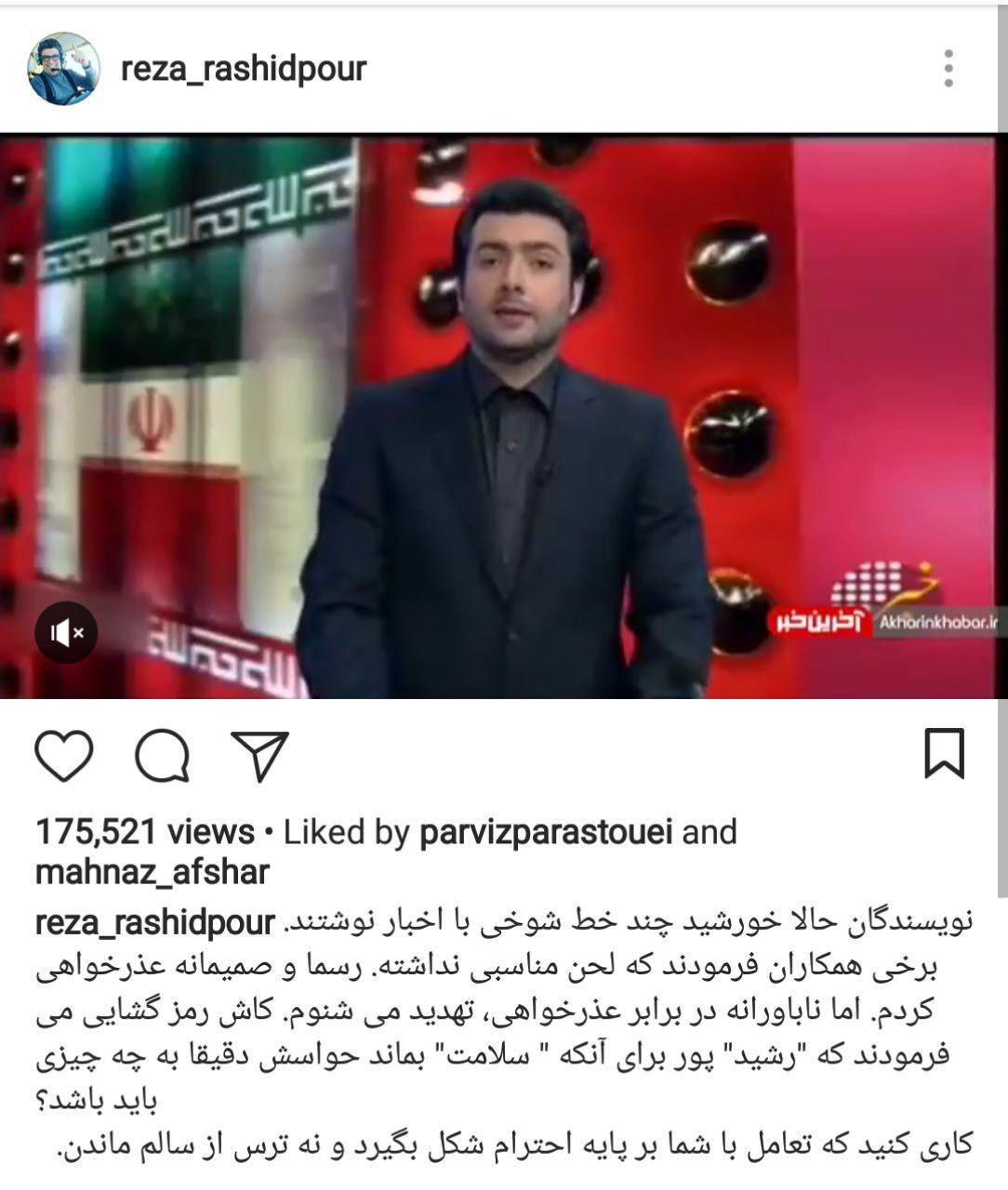
Task: Open the post overflow menu
Action: coord(948,69)
